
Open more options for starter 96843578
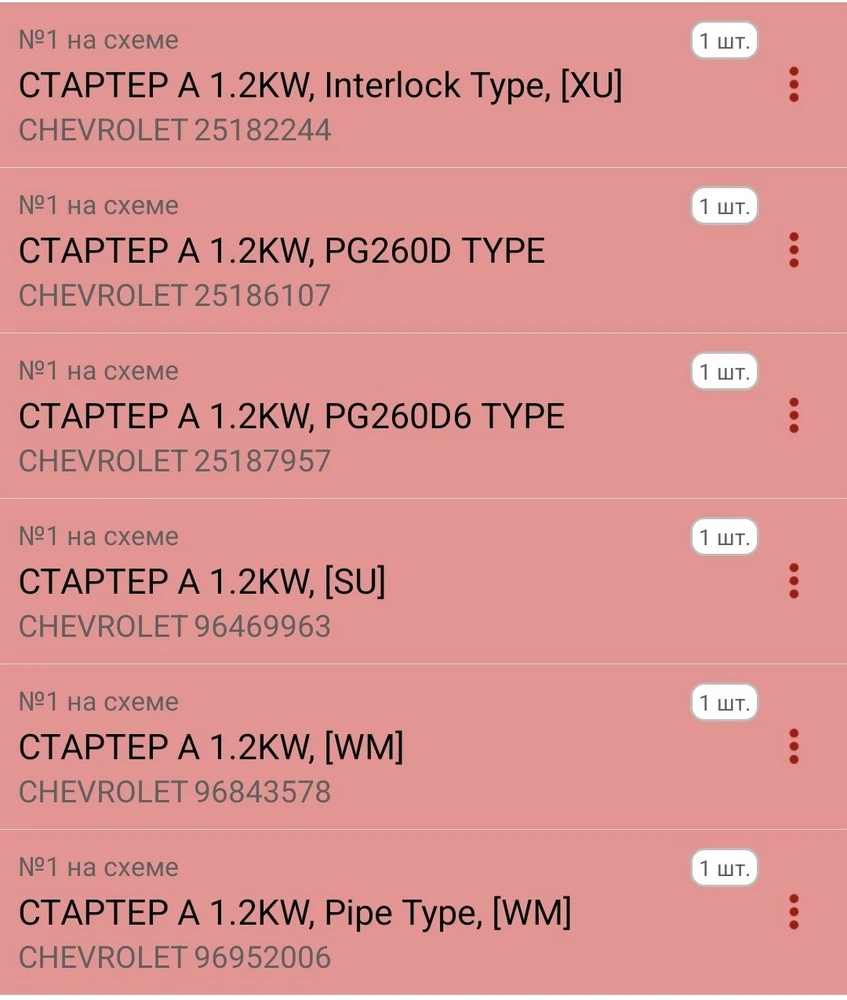coord(794,746)
